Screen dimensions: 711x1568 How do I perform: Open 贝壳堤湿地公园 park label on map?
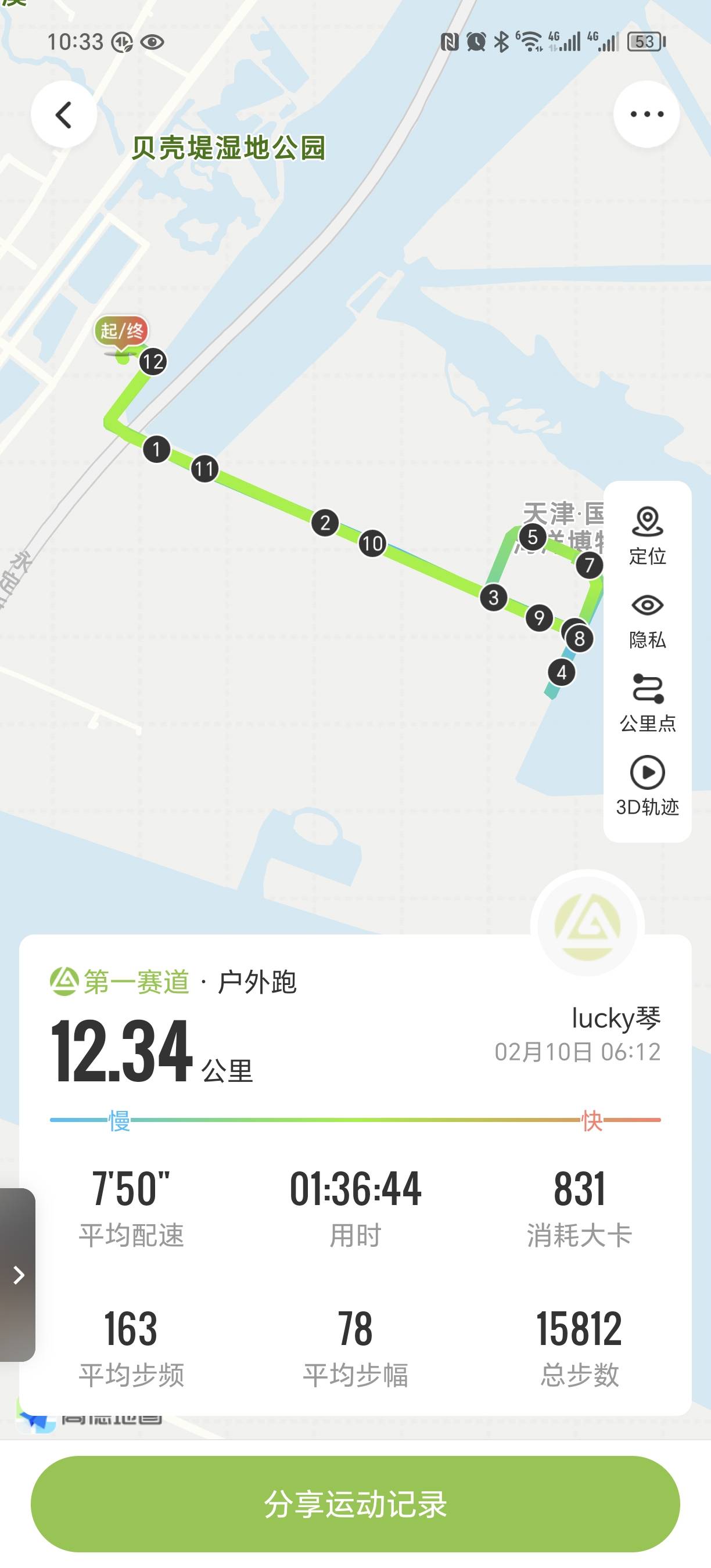[x=228, y=148]
